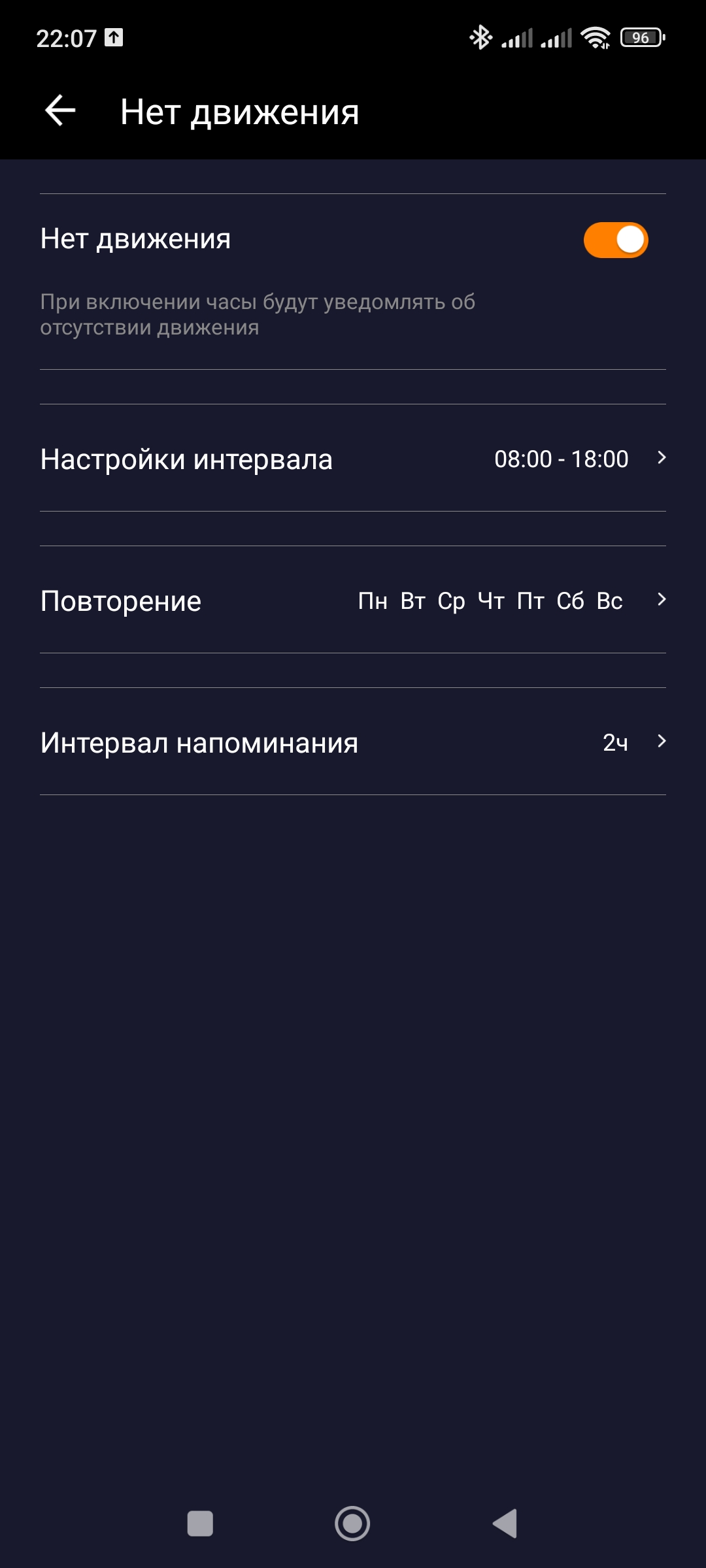The width and height of the screenshot is (706, 1568).
Task: Tap the system home button
Action: 352,1524
